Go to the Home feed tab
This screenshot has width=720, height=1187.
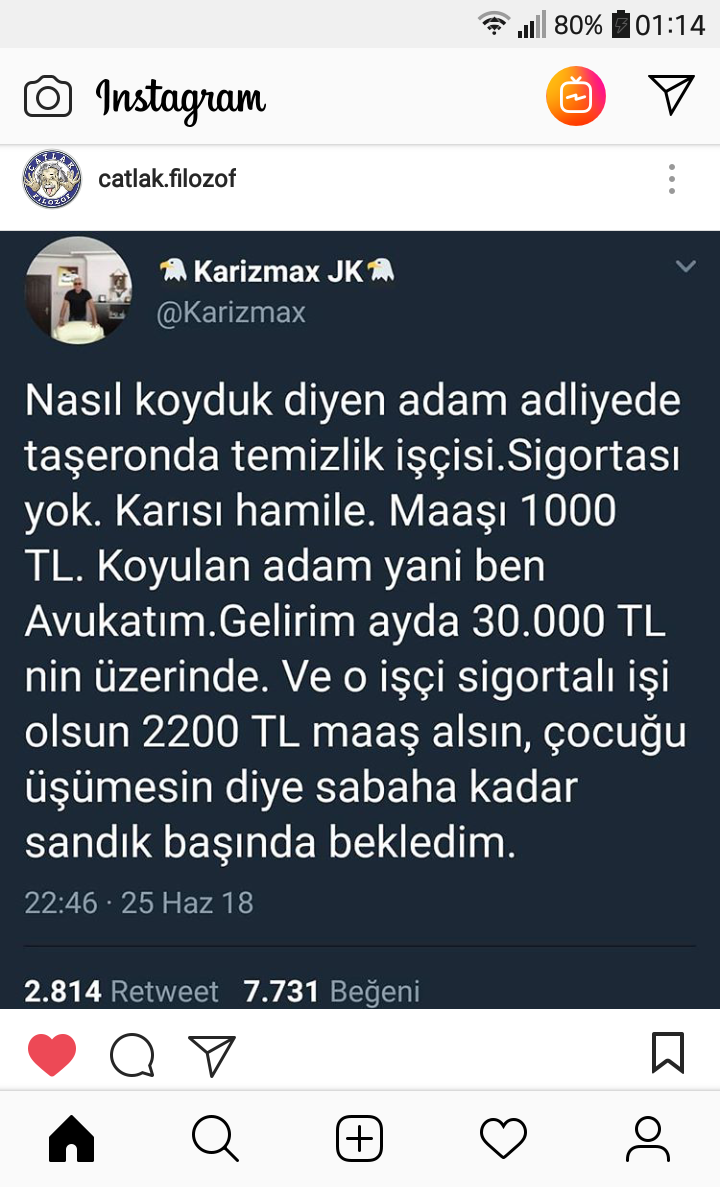tap(72, 1138)
